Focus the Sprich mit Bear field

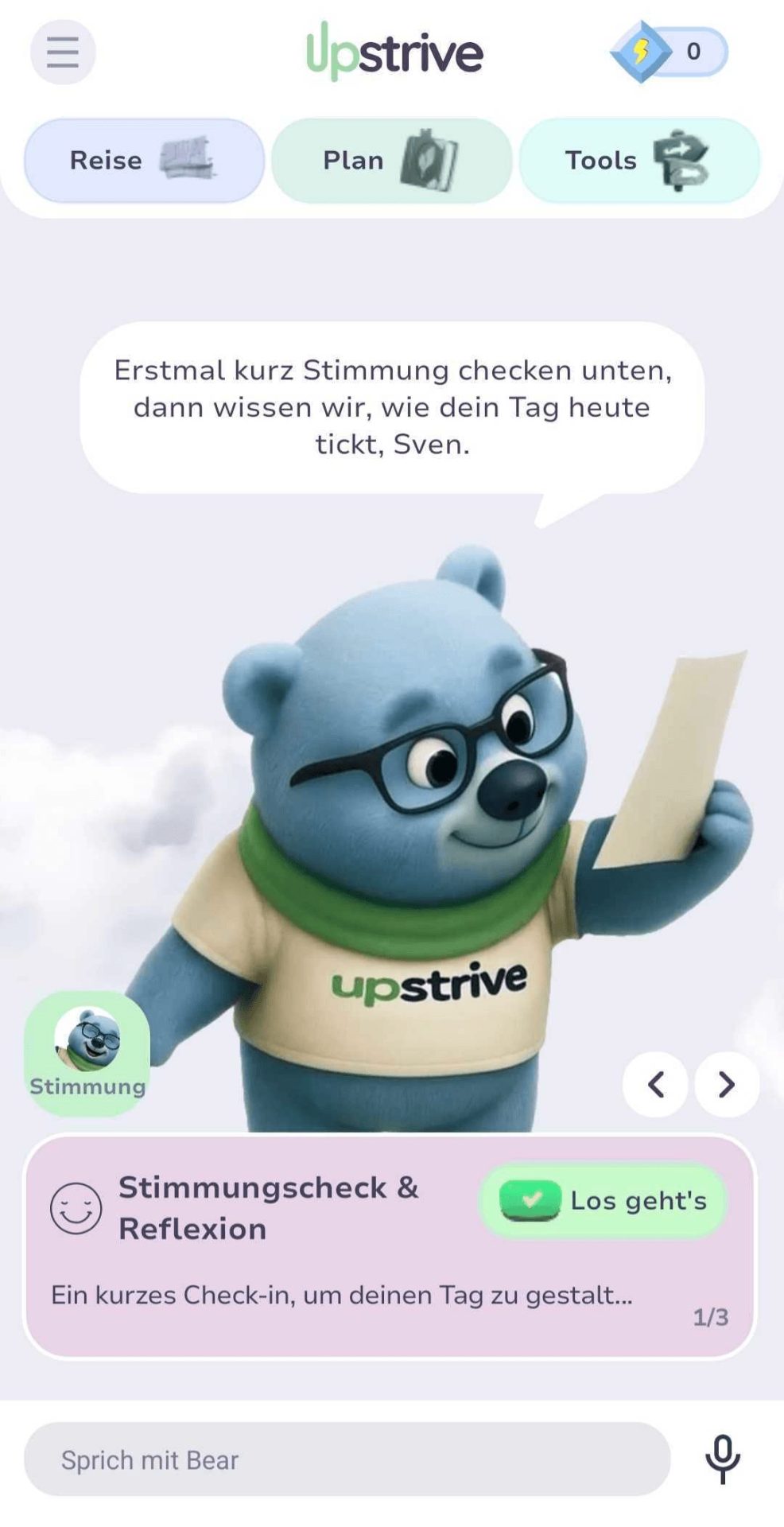(x=347, y=1459)
